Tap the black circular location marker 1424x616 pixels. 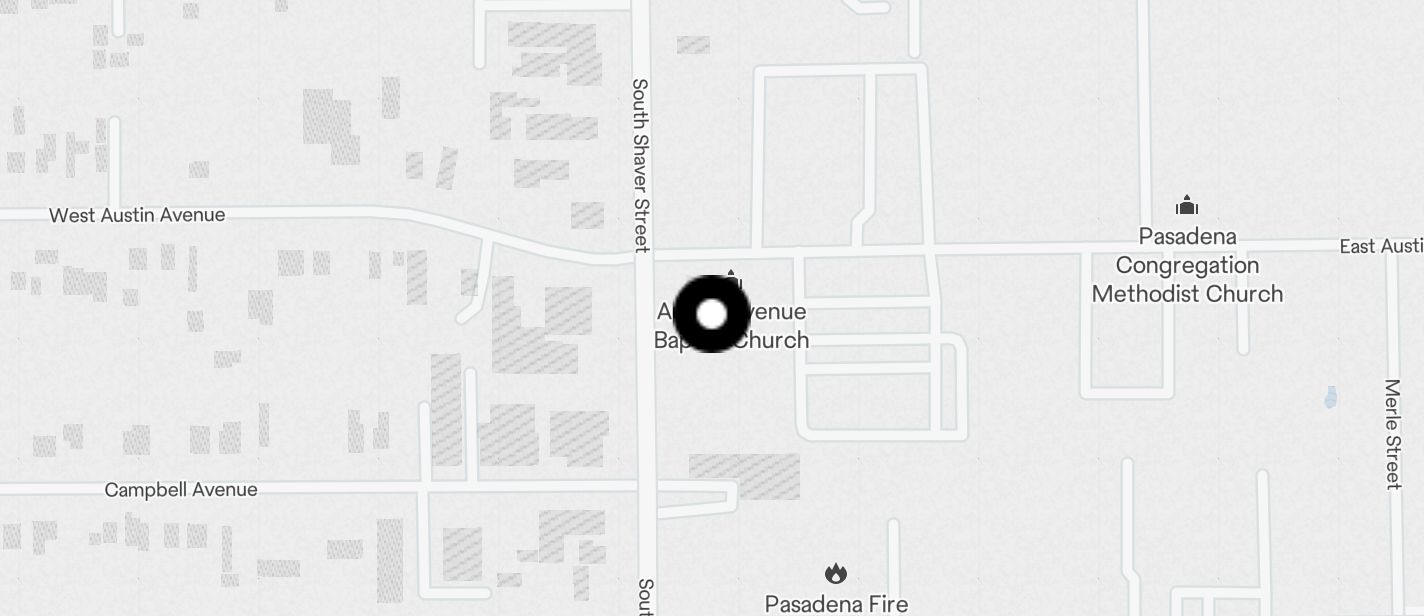tap(711, 314)
